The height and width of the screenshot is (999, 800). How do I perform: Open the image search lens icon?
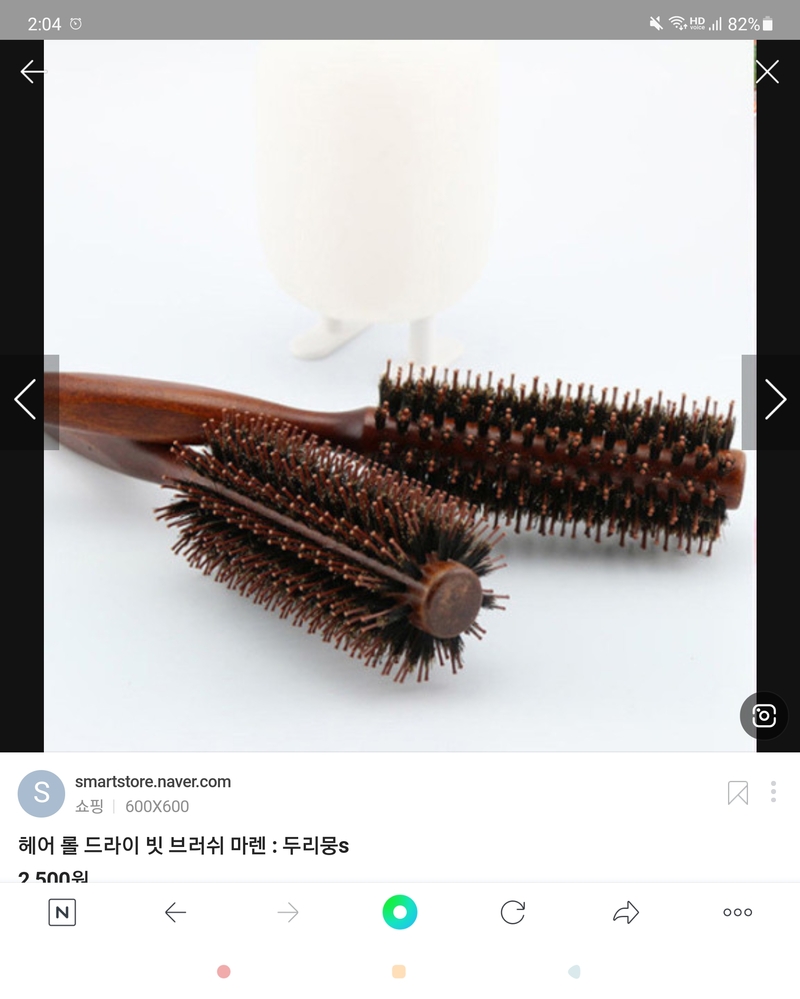(x=764, y=715)
